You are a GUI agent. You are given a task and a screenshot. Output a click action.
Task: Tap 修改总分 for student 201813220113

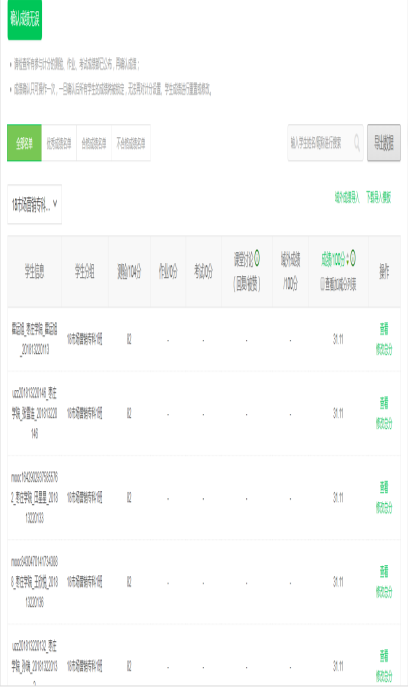tap(384, 350)
